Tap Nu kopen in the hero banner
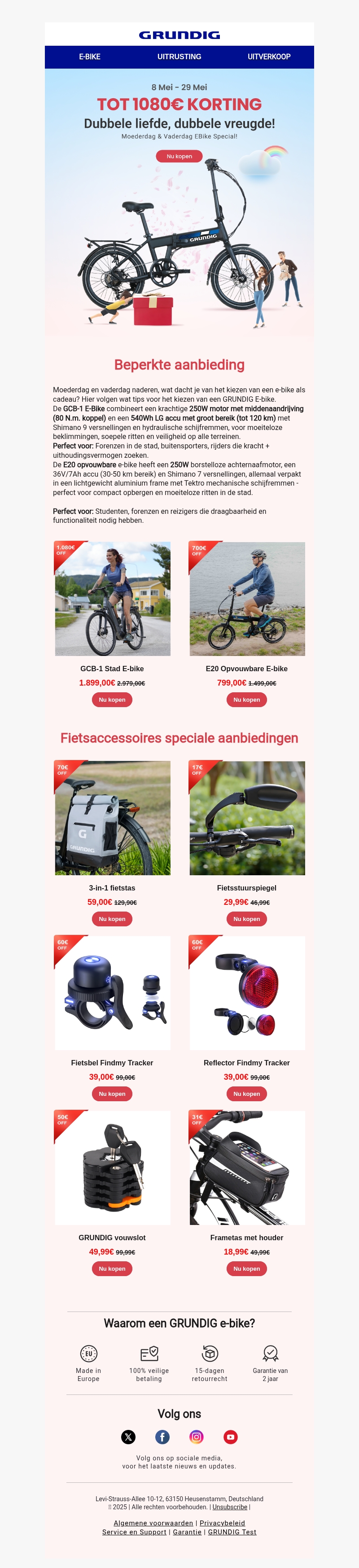The image size is (359, 1568). [179, 156]
